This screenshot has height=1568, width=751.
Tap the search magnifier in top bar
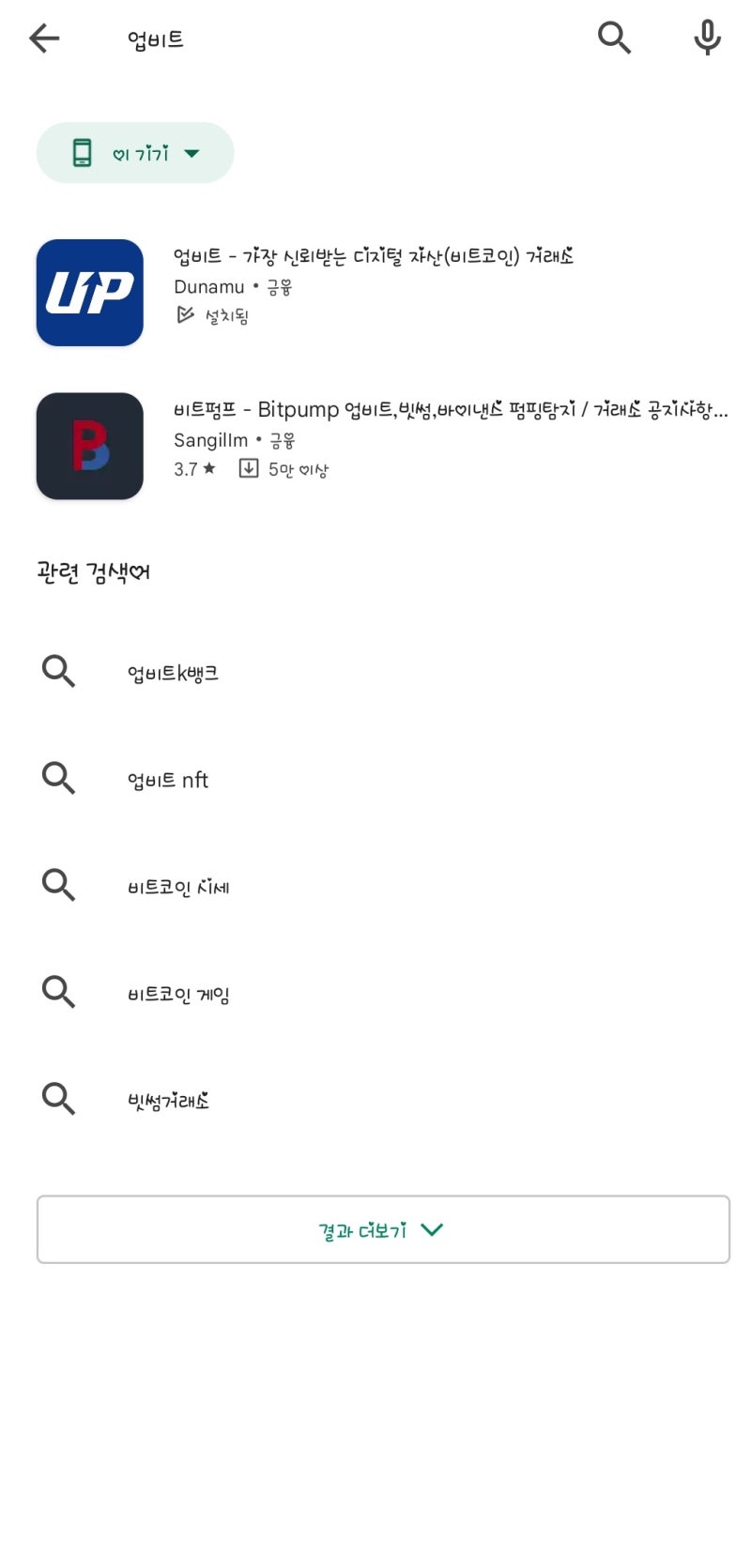pos(615,38)
